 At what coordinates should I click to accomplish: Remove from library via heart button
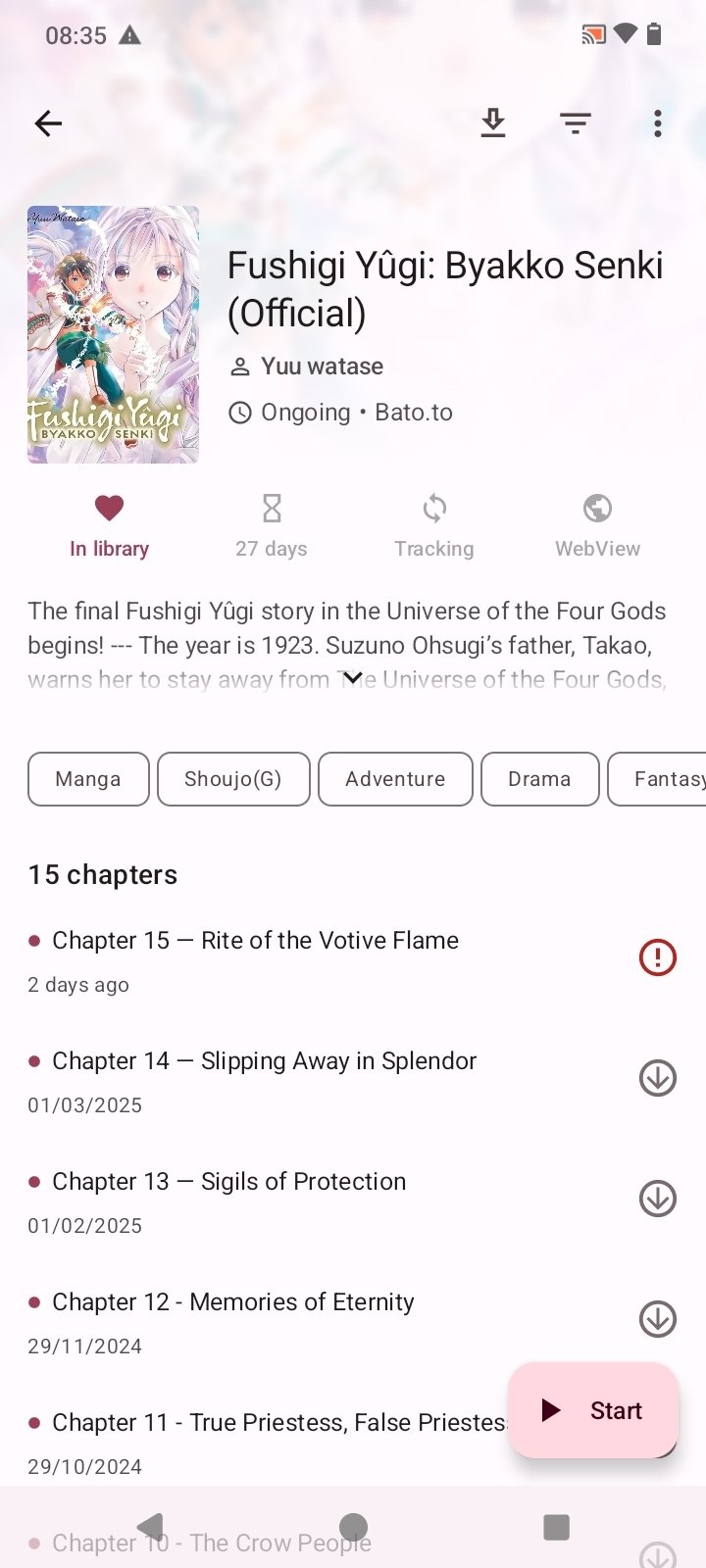[x=109, y=526]
